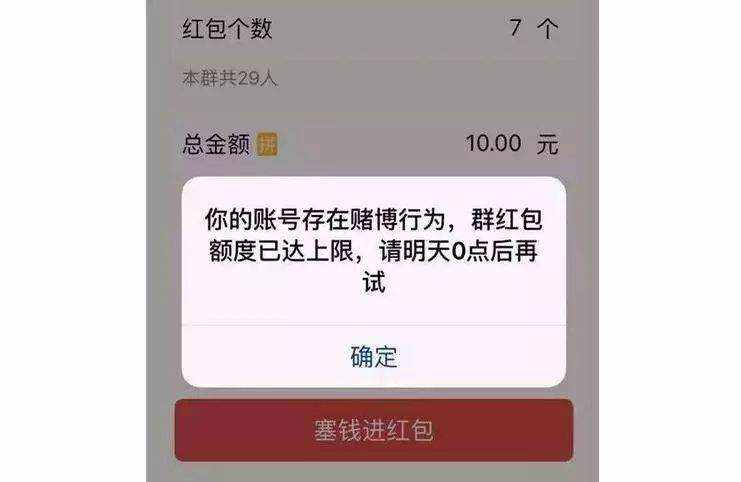
Task: Confirm the dialog by tapping 确定
Action: 373,357
